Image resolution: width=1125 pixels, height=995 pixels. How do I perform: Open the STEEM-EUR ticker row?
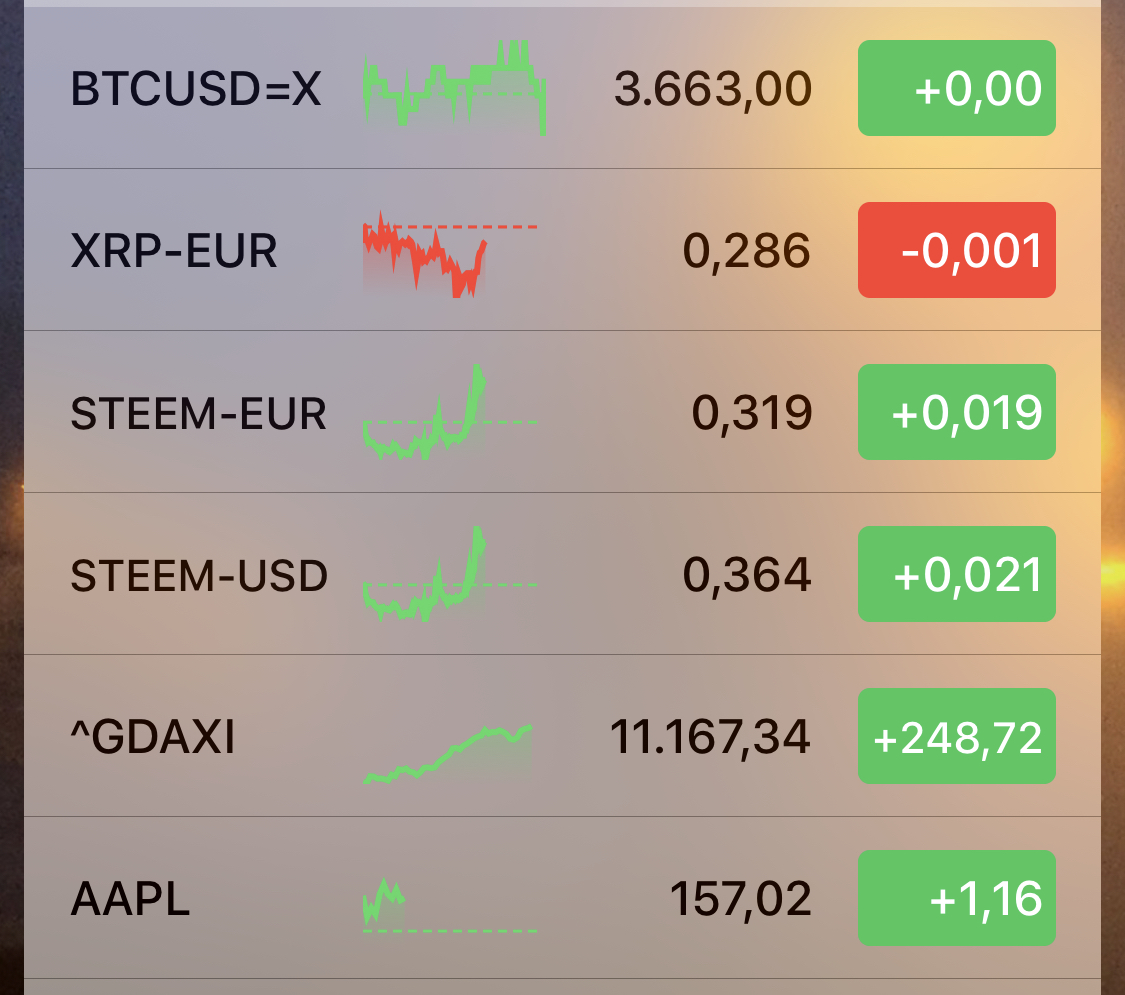click(198, 413)
